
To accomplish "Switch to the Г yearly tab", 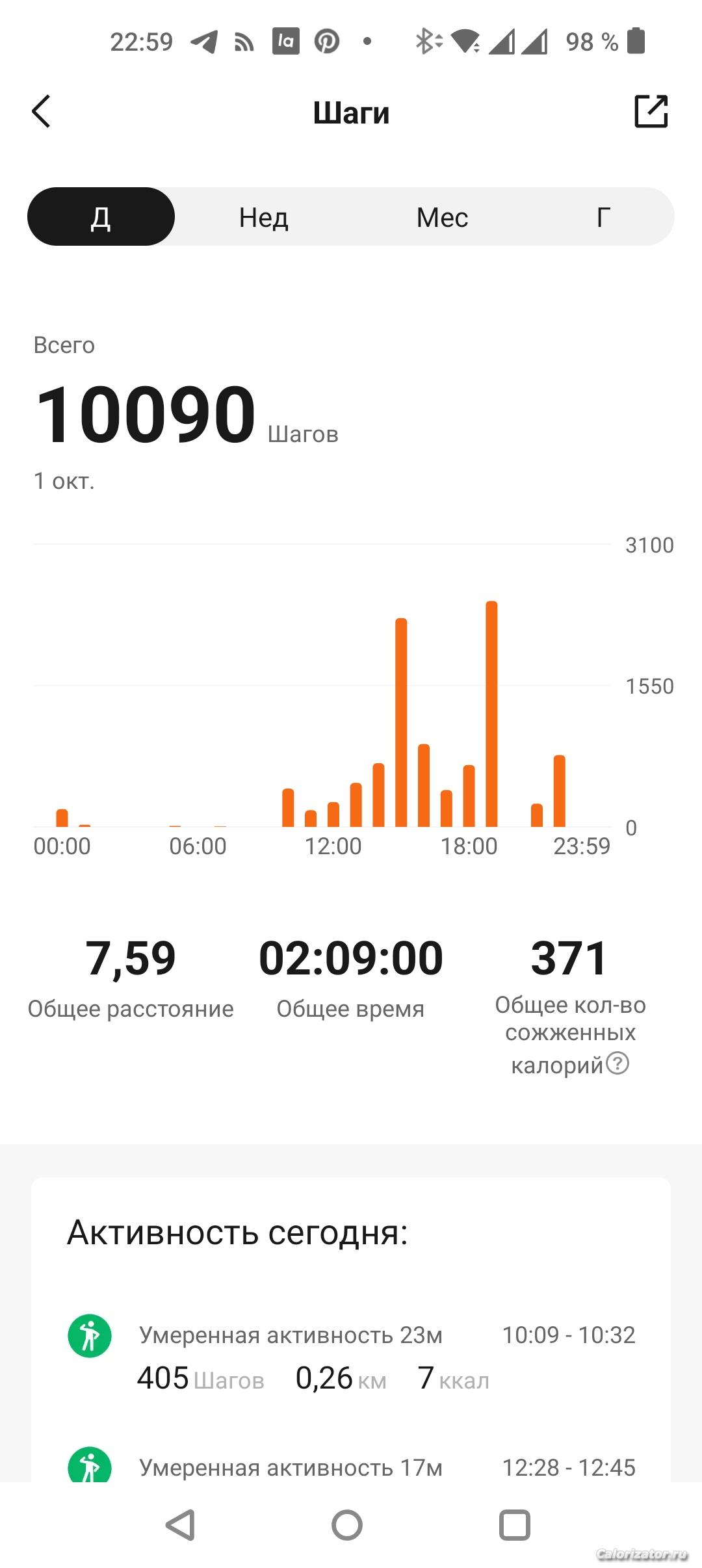I will point(603,217).
